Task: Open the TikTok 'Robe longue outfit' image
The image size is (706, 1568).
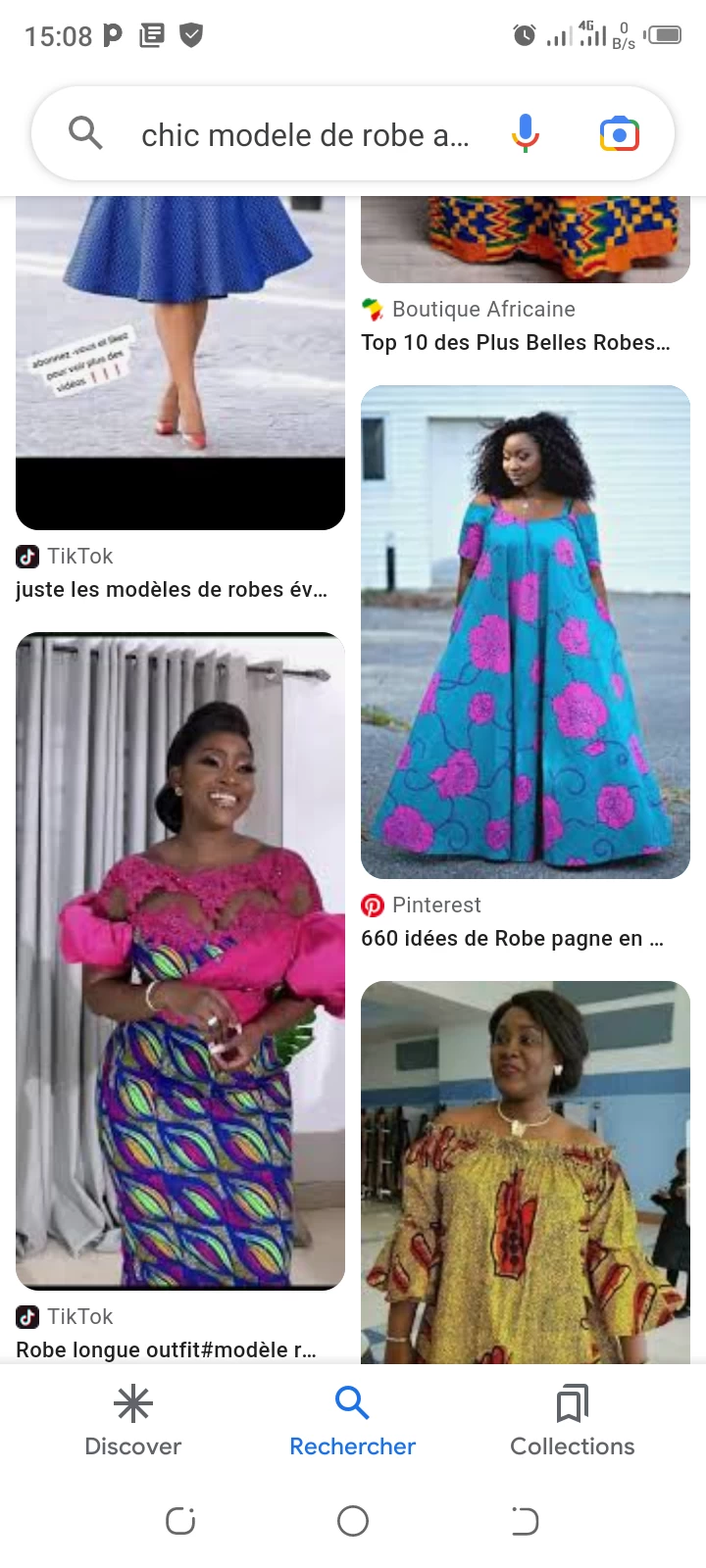Action: point(180,960)
